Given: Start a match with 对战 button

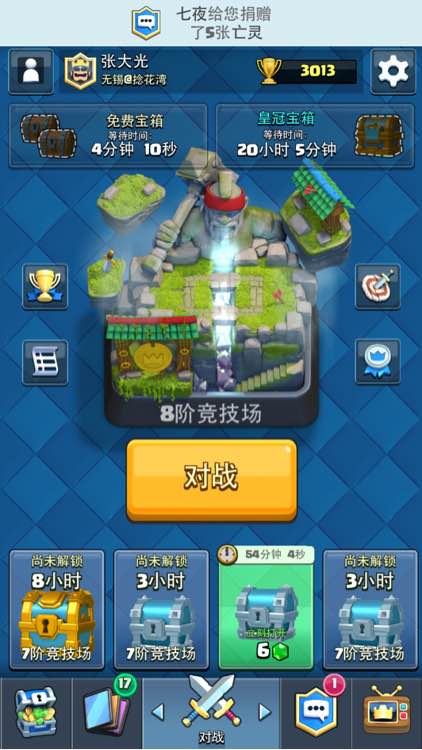Looking at the screenshot, I should tap(211, 480).
